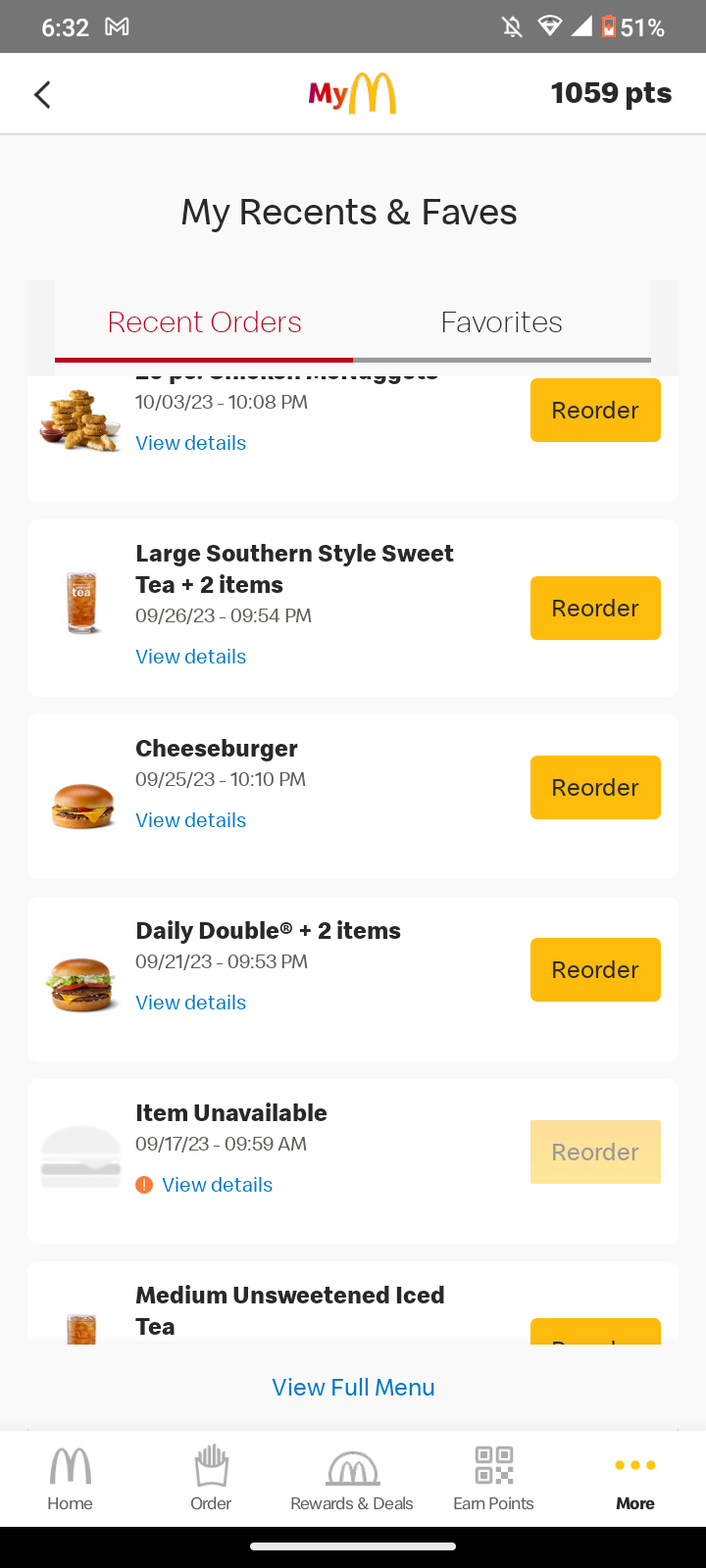
Task: Reorder the Large Southern Style Sweet Tea order
Action: click(595, 608)
